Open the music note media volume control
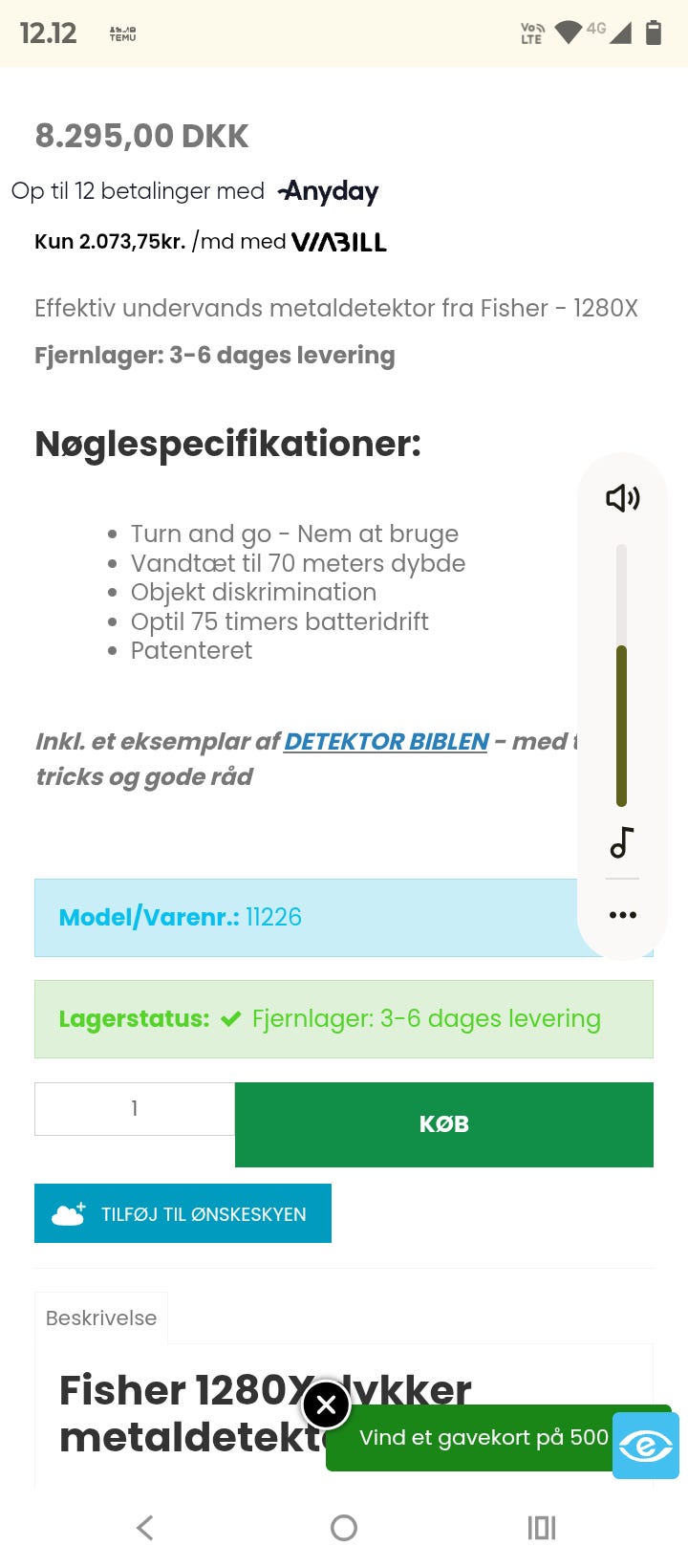Image resolution: width=688 pixels, height=1568 pixels. coord(622,843)
